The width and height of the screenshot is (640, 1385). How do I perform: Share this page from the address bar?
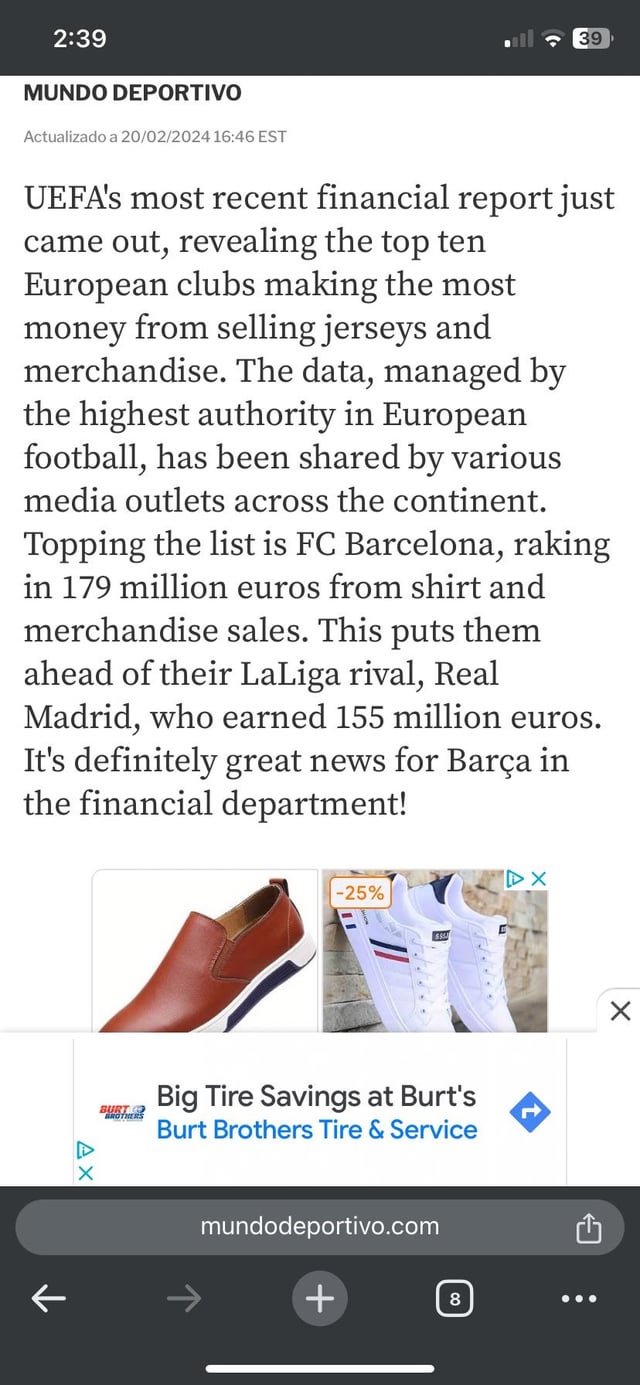click(x=589, y=1227)
